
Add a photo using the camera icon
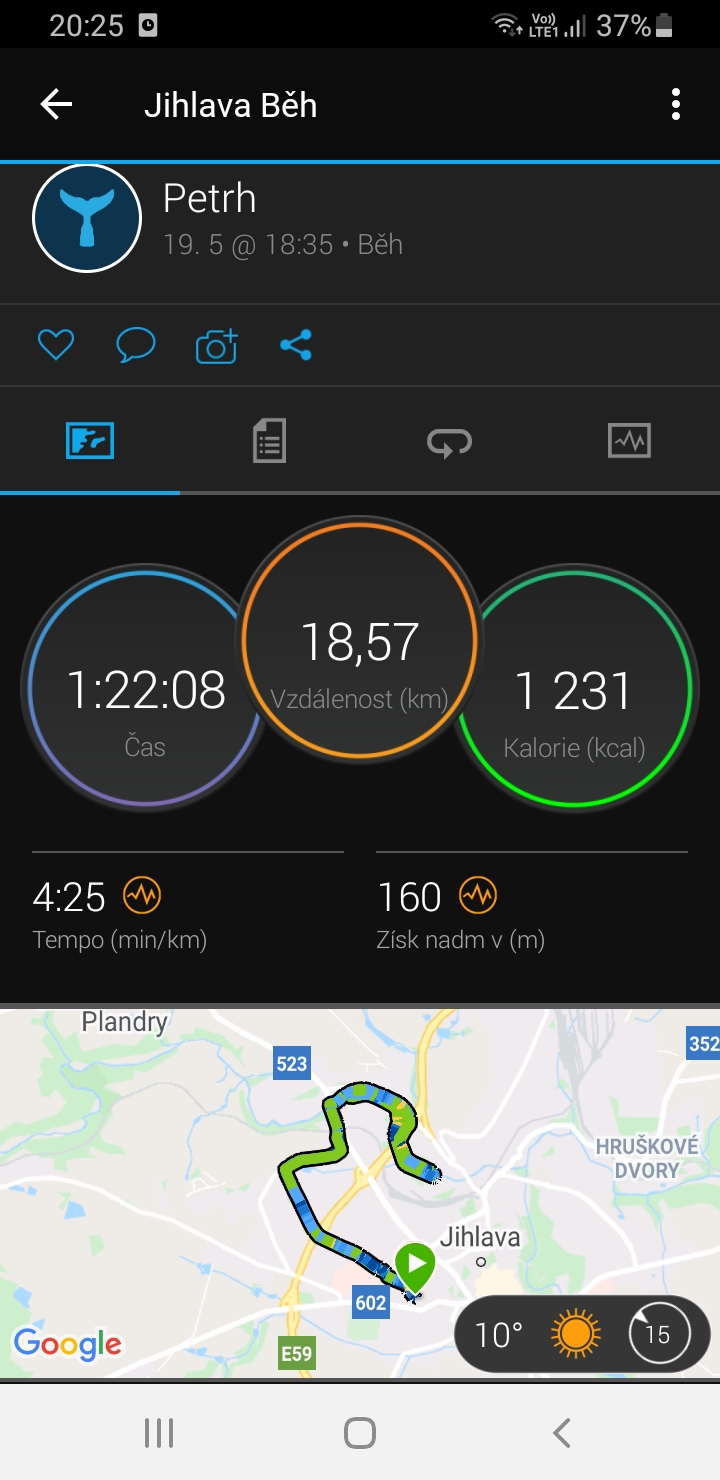pyautogui.click(x=217, y=346)
